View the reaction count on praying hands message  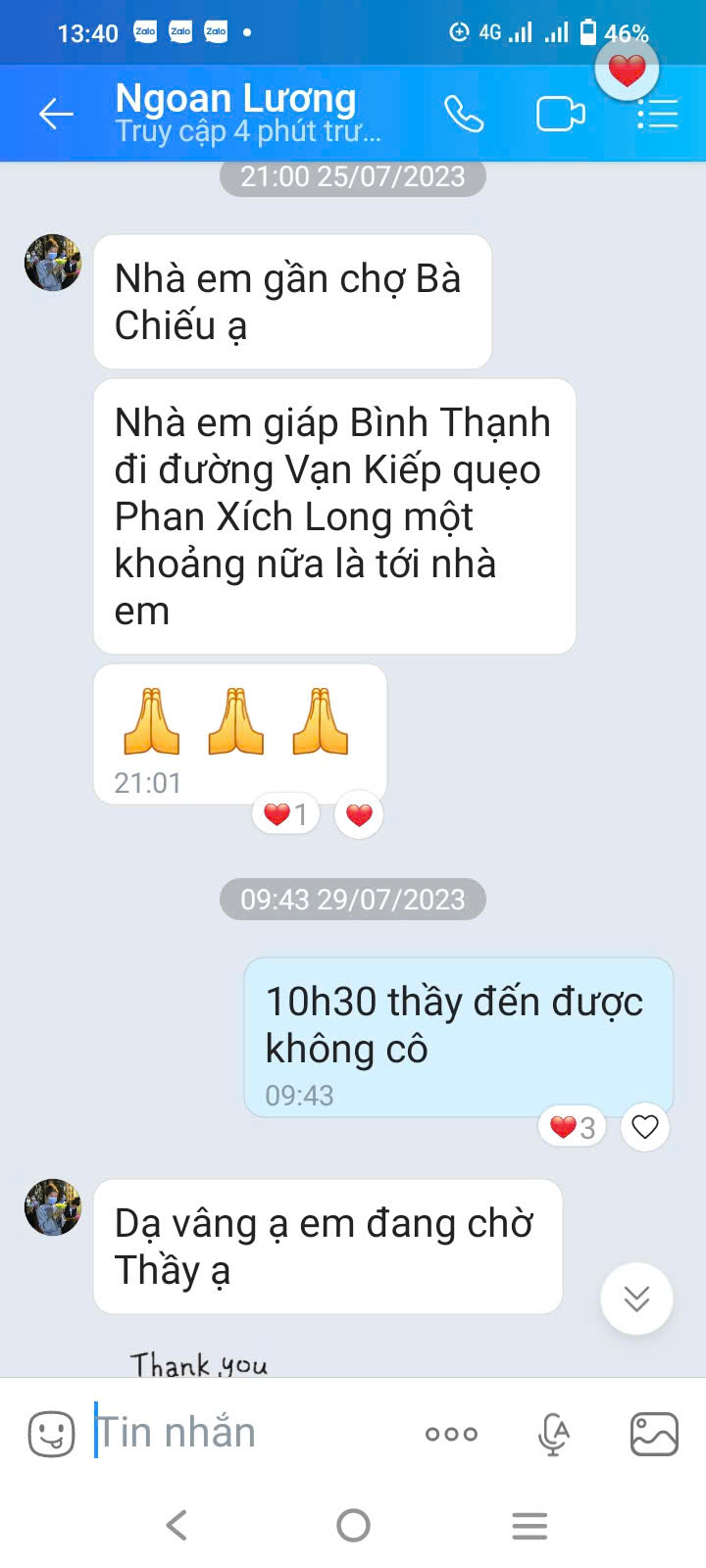click(x=286, y=814)
